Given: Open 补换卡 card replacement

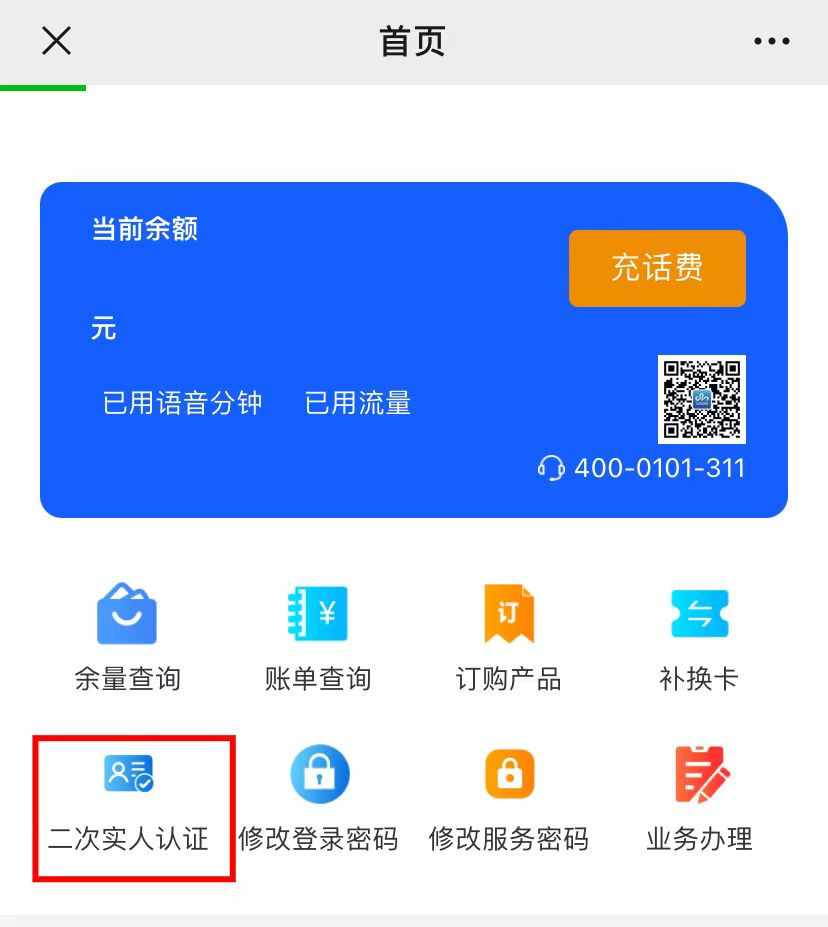Looking at the screenshot, I should (x=698, y=637).
